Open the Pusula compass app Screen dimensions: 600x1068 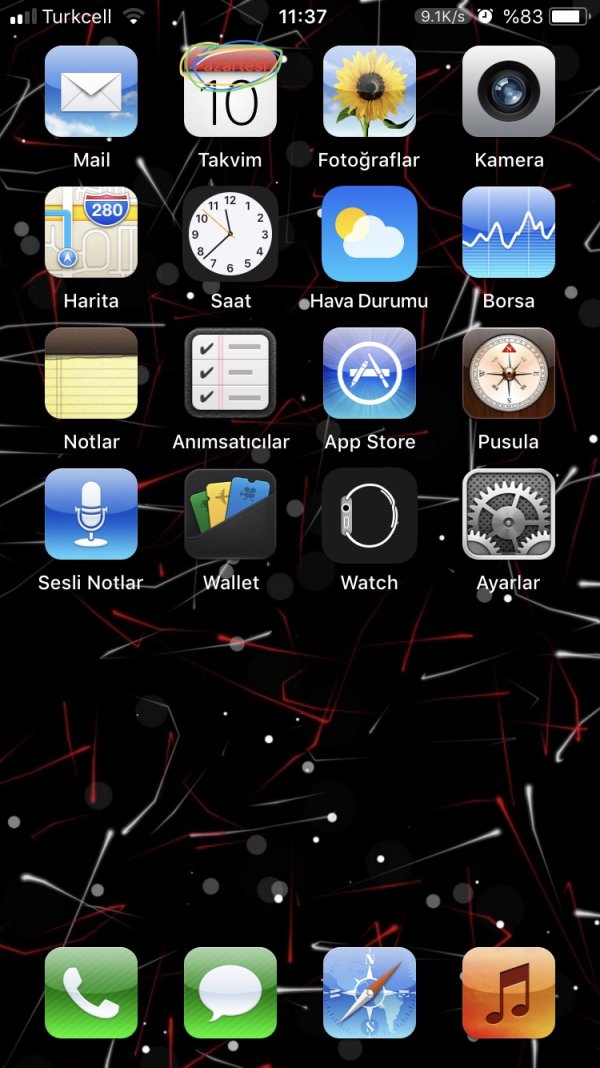[x=508, y=374]
